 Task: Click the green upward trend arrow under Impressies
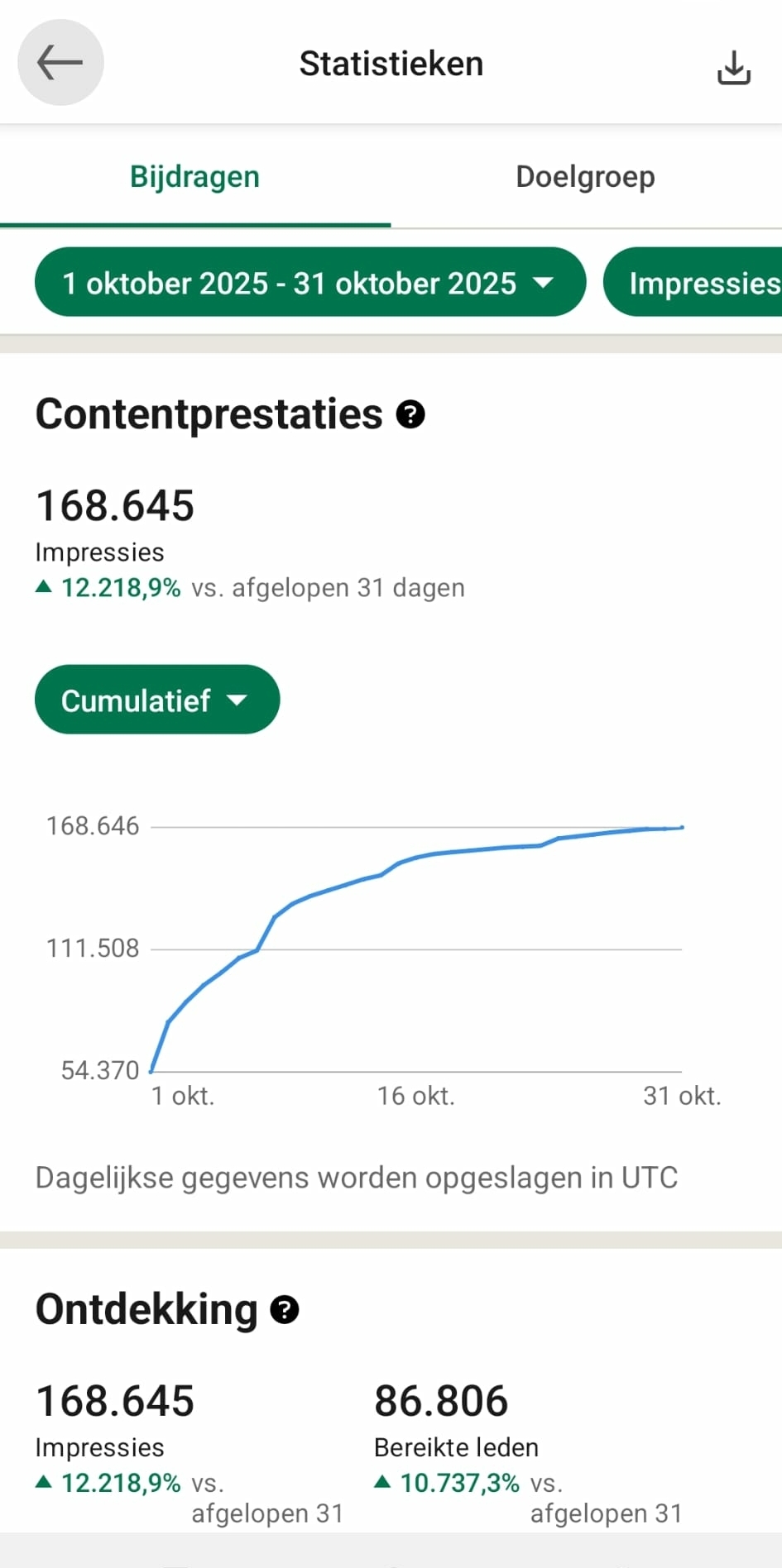(45, 586)
